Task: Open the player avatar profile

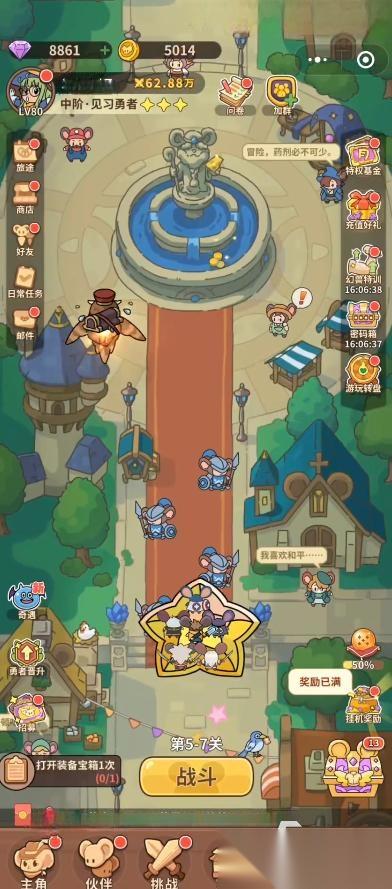Action: (x=31, y=92)
